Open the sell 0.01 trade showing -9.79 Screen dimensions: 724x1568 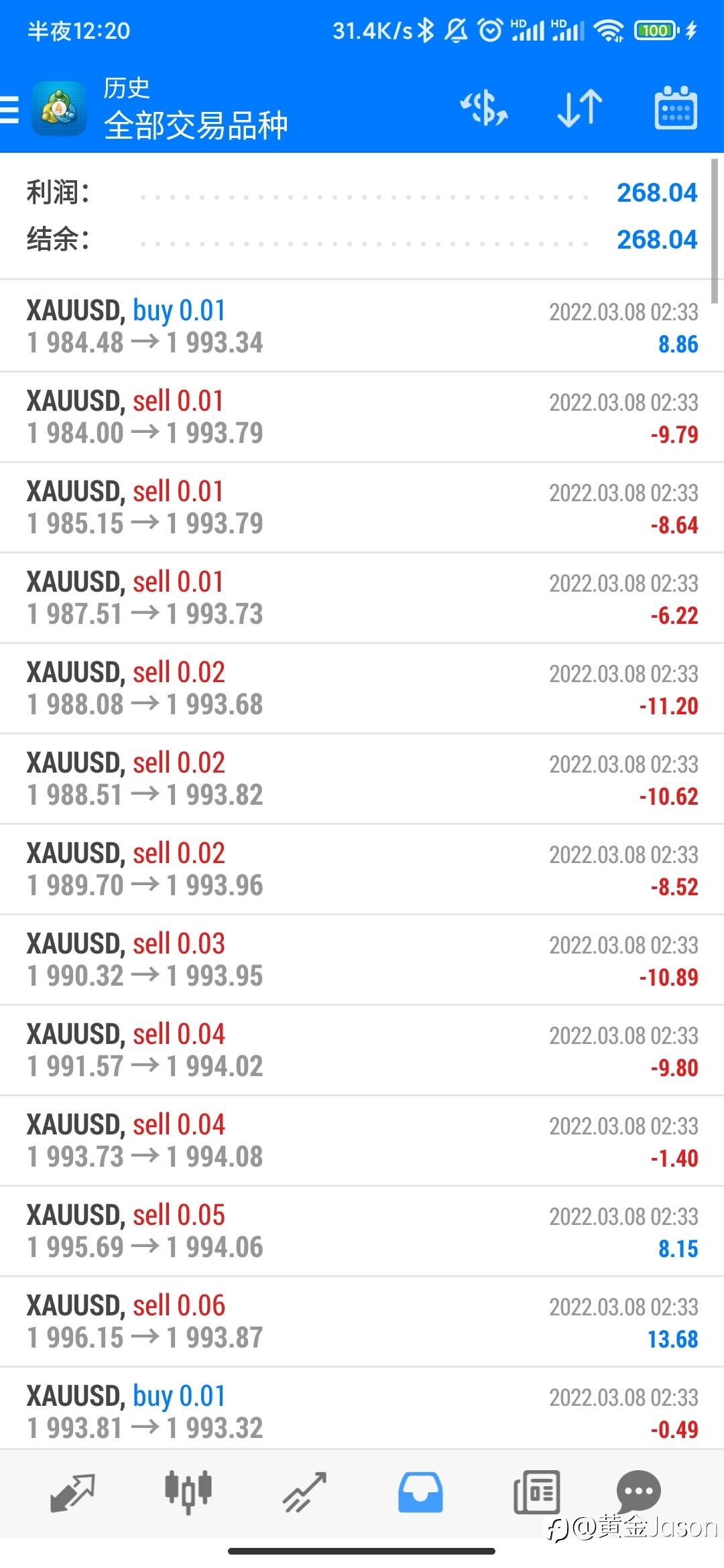pos(362,417)
